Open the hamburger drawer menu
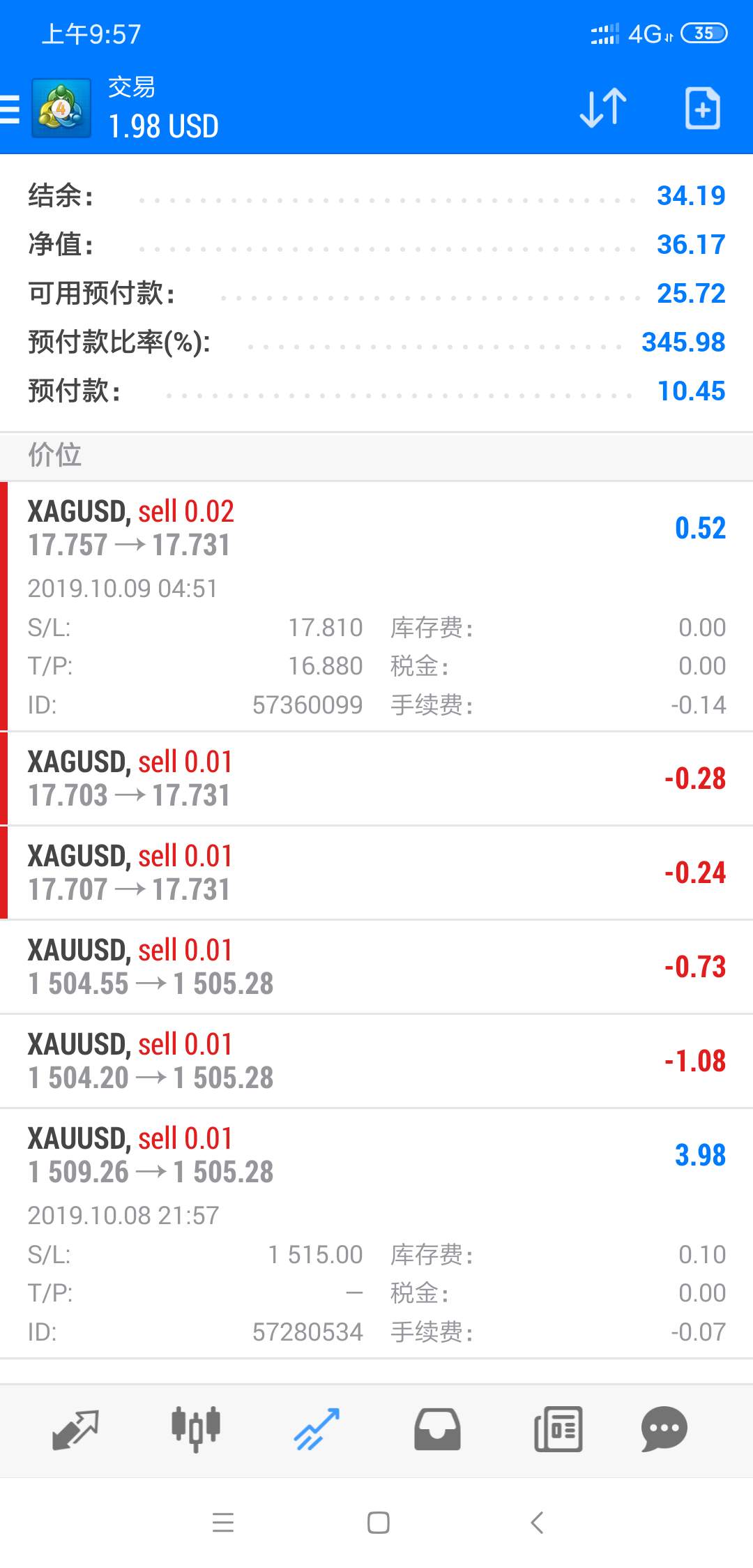Screen dimensions: 753x1568 (x=10, y=110)
